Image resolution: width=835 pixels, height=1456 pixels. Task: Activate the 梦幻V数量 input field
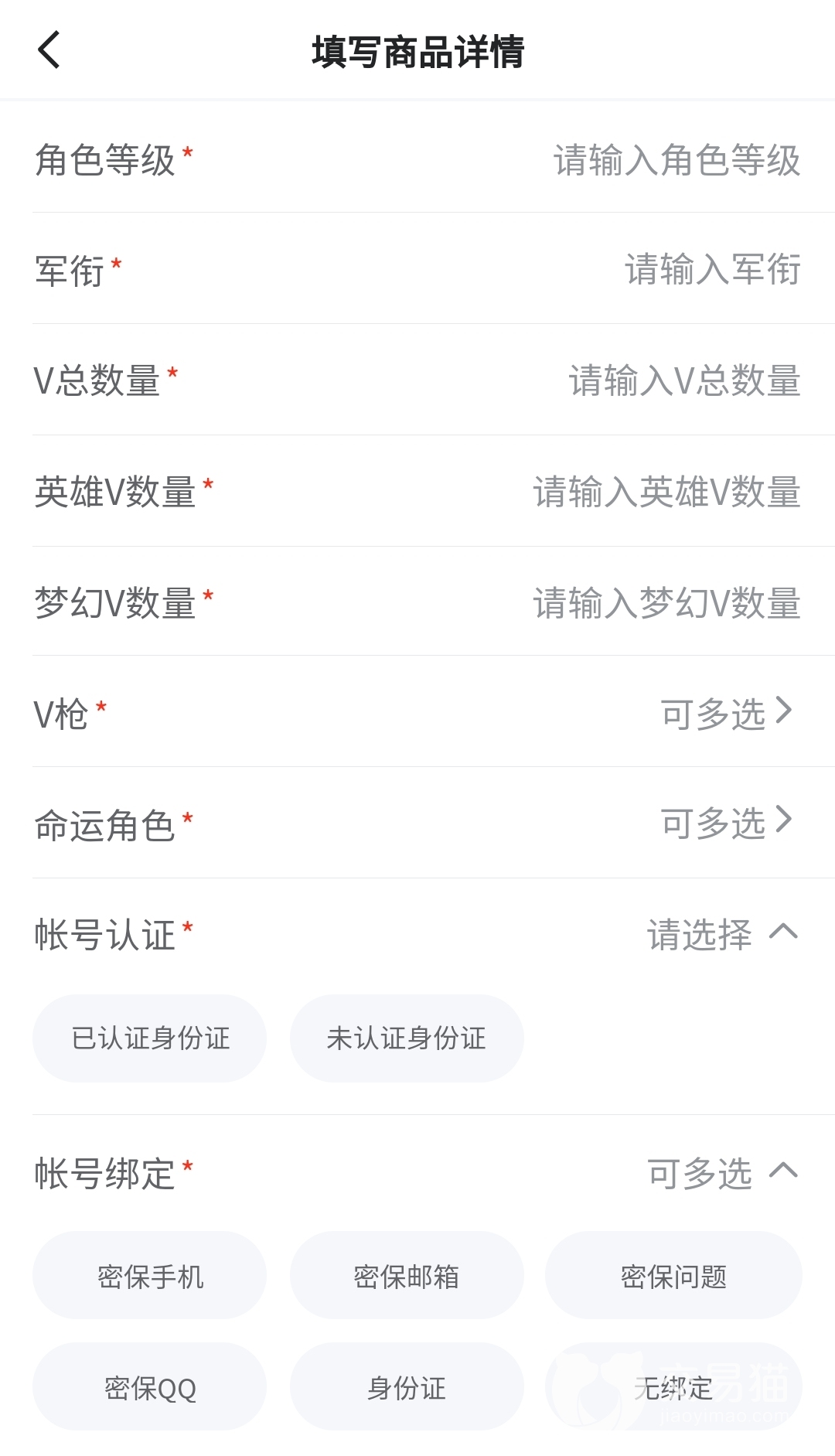[666, 603]
